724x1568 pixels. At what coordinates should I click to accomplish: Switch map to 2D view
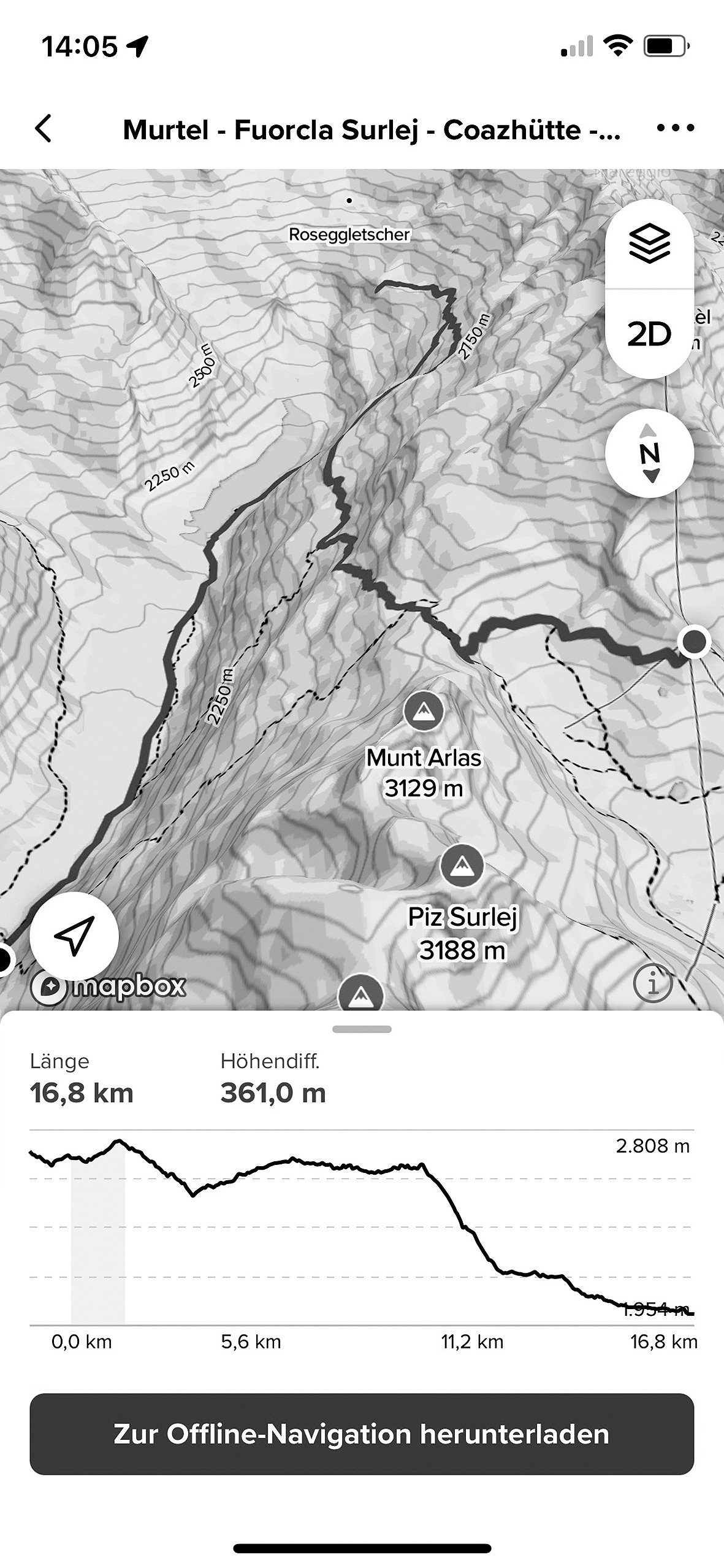pos(649,334)
